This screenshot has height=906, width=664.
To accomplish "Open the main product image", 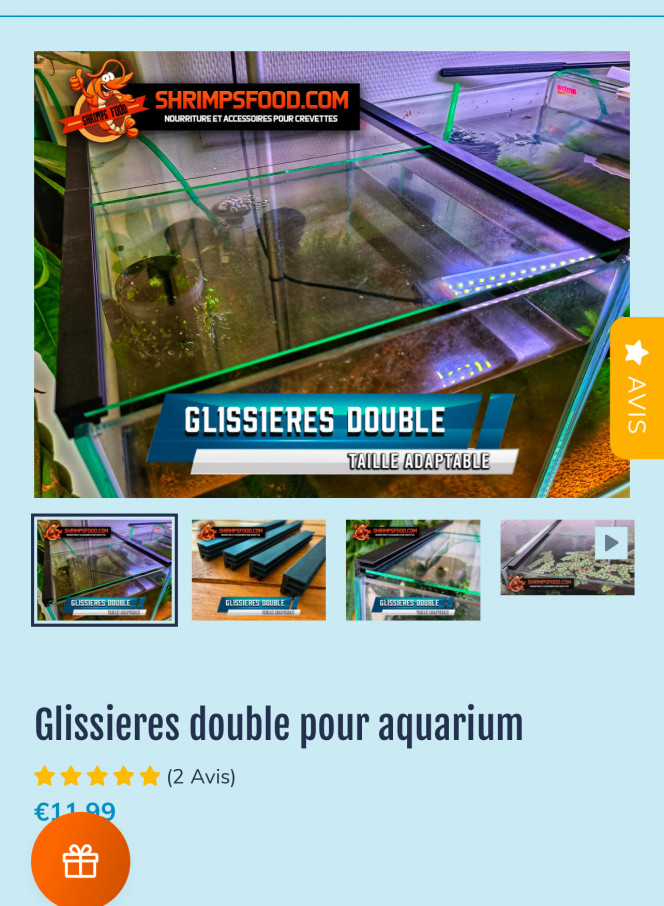I will (331, 274).
